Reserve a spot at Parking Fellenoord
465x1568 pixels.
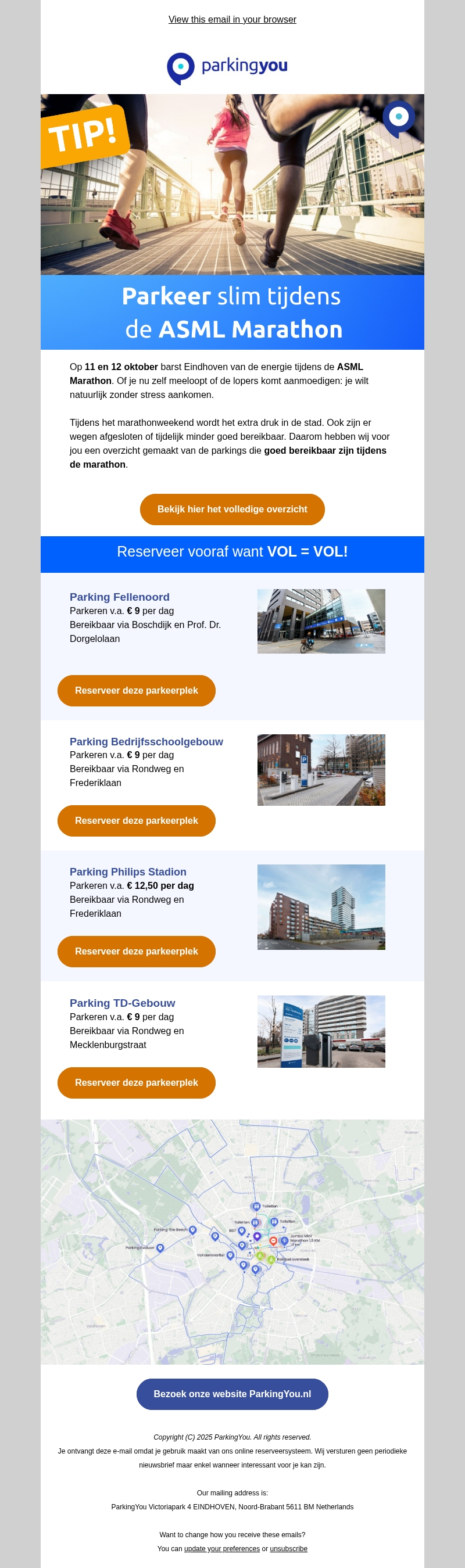click(x=137, y=690)
